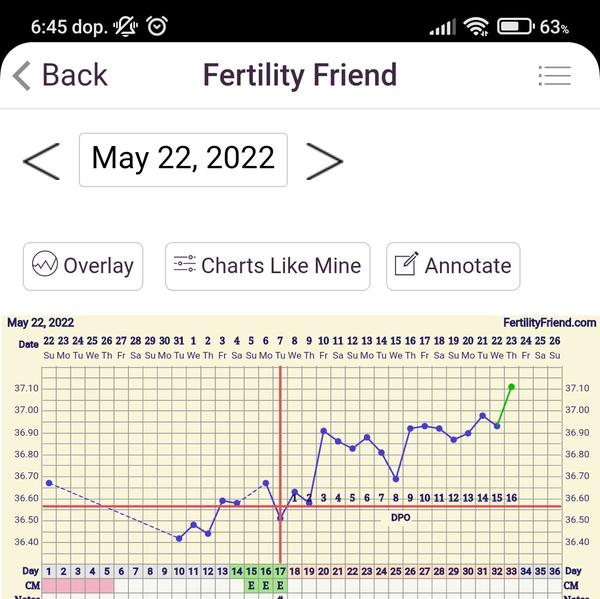Open the list menu icon
The width and height of the screenshot is (600, 599).
(x=553, y=75)
